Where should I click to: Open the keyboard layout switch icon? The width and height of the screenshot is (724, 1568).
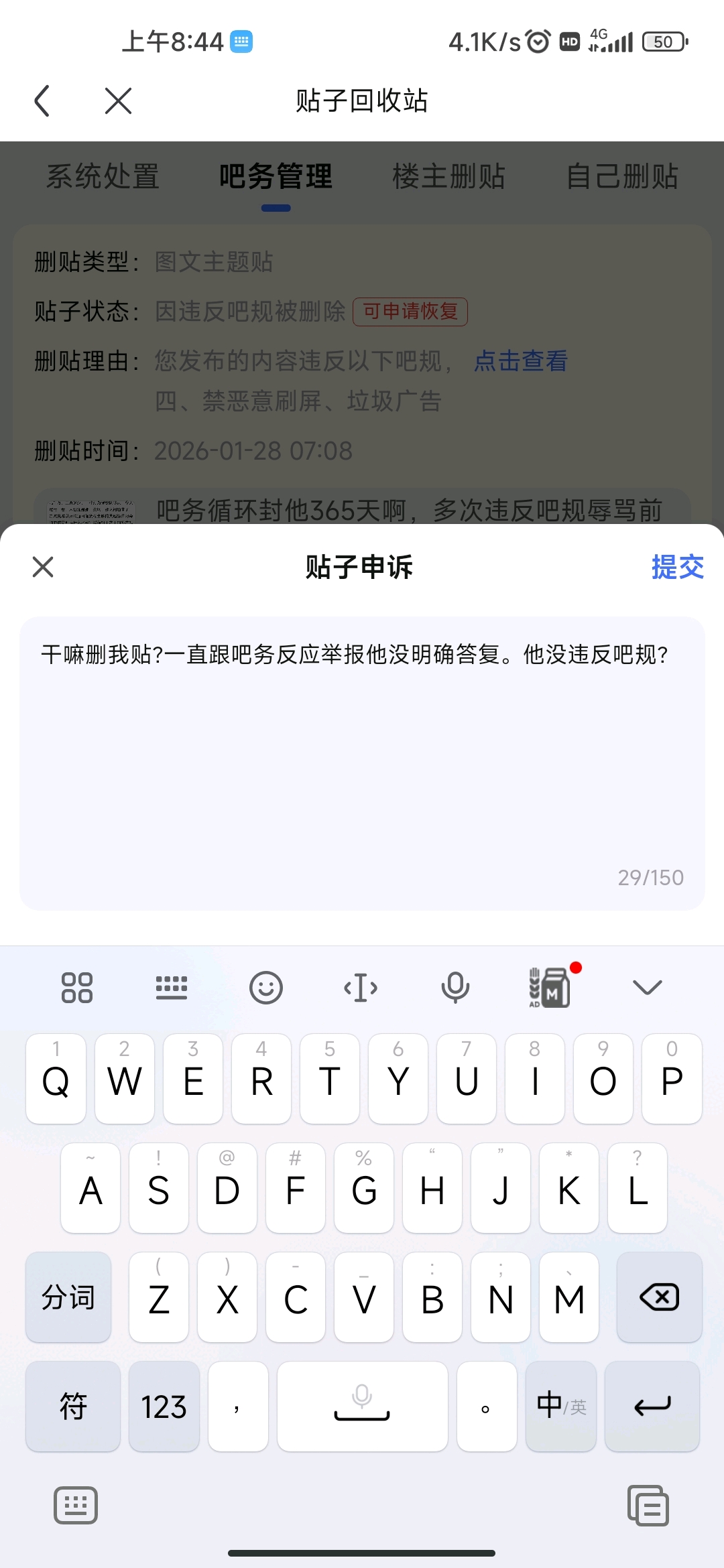click(x=172, y=988)
